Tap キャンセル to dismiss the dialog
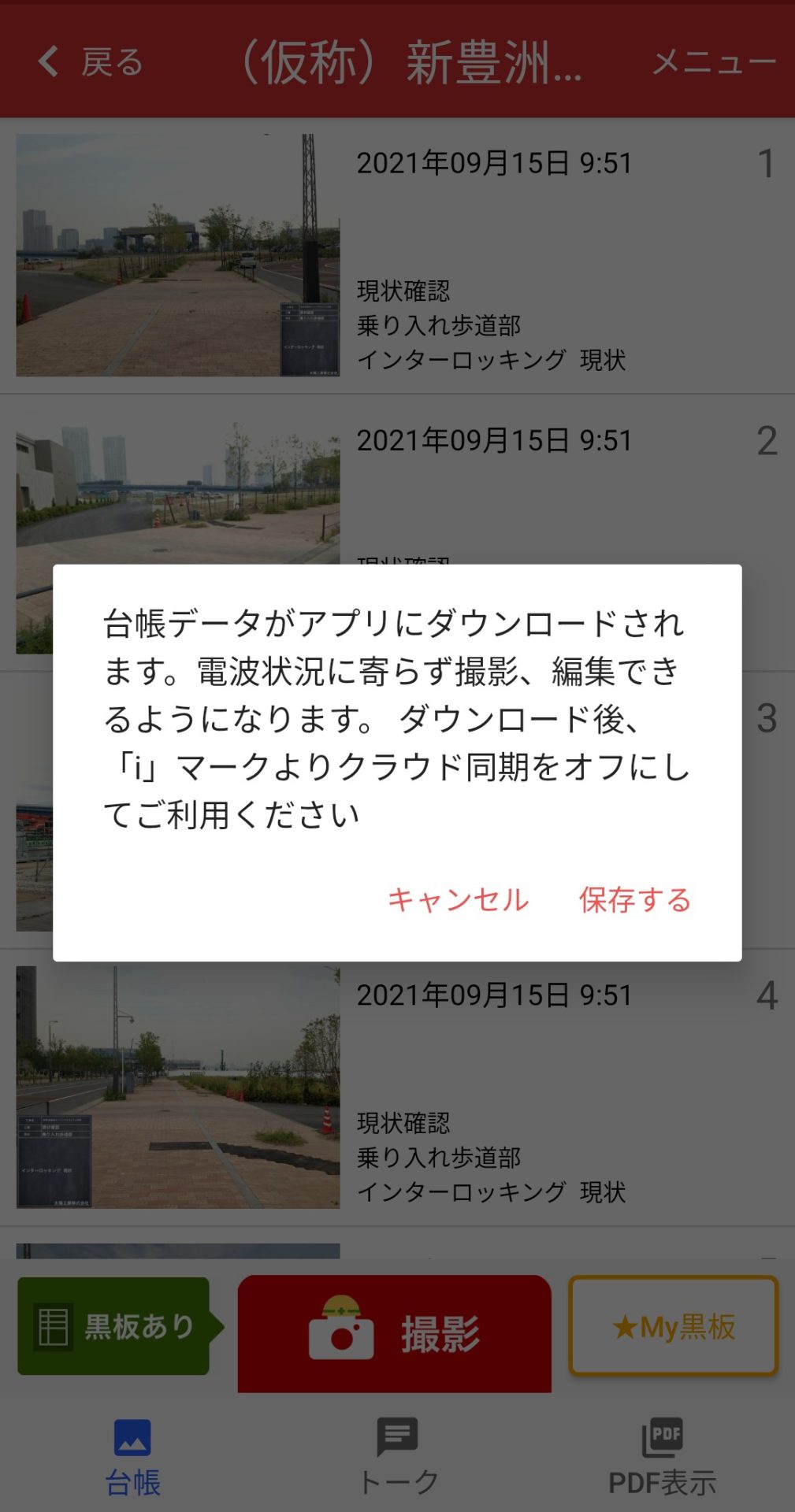This screenshot has height=1512, width=795. coord(458,899)
